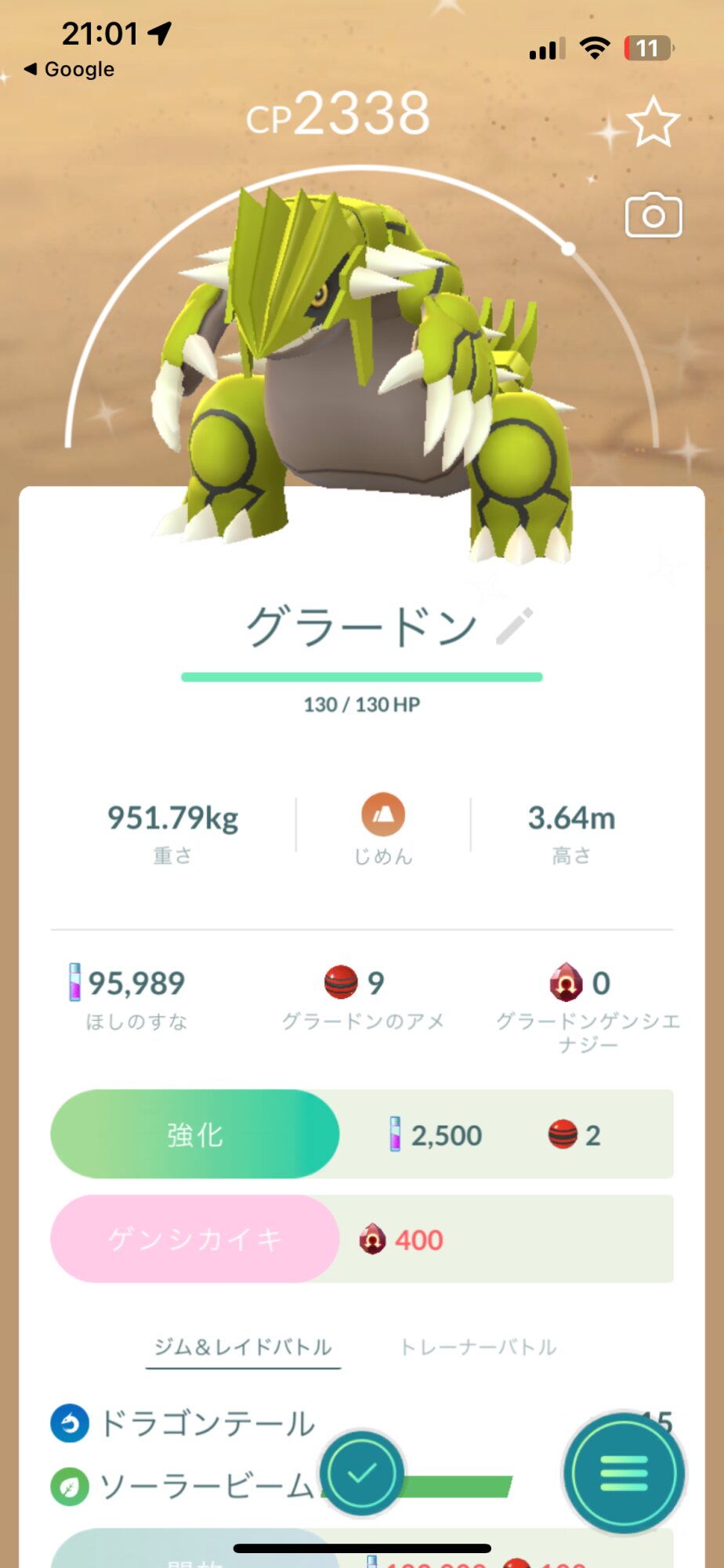Switch to the ジム&レイドバトル tab
Viewport: 724px width, 1568px height.
coord(243,1347)
